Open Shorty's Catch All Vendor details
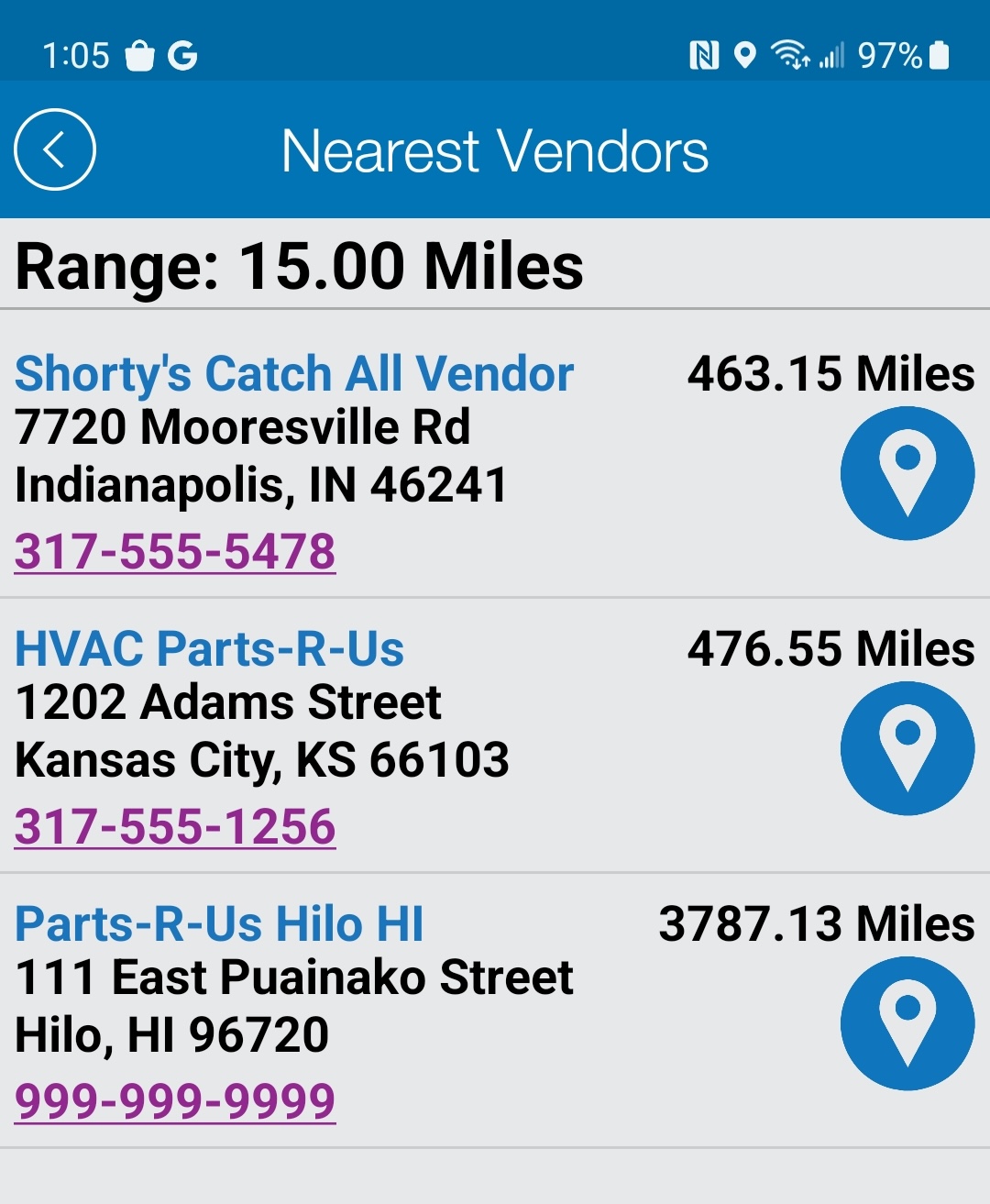Image resolution: width=990 pixels, height=1204 pixels. pyautogui.click(x=294, y=374)
